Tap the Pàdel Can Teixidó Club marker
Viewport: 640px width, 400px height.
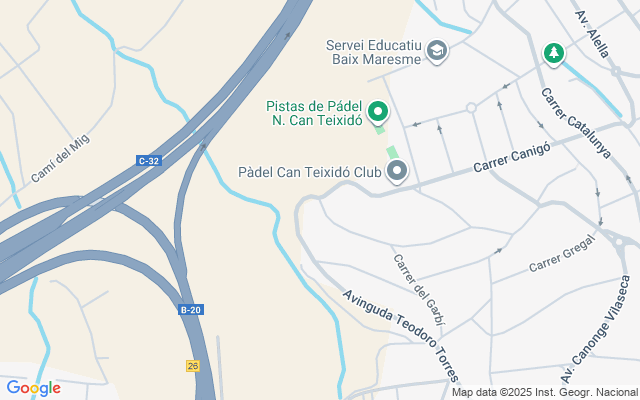tap(398, 172)
